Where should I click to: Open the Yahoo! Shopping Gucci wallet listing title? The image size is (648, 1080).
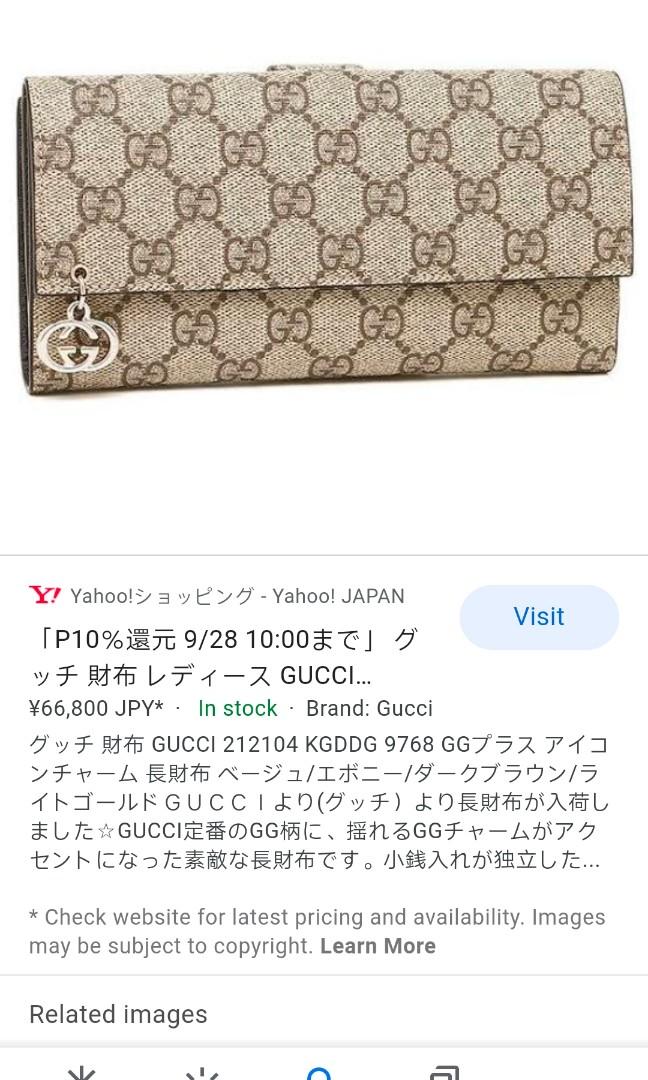[224, 657]
